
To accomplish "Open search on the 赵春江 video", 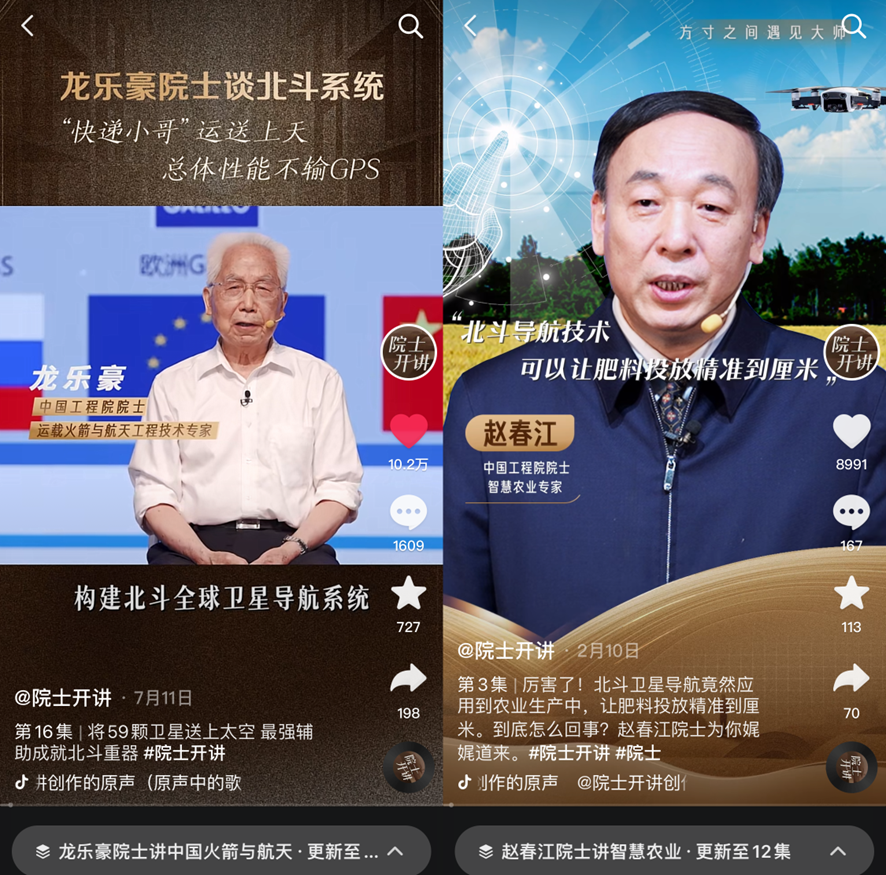I will [x=853, y=26].
